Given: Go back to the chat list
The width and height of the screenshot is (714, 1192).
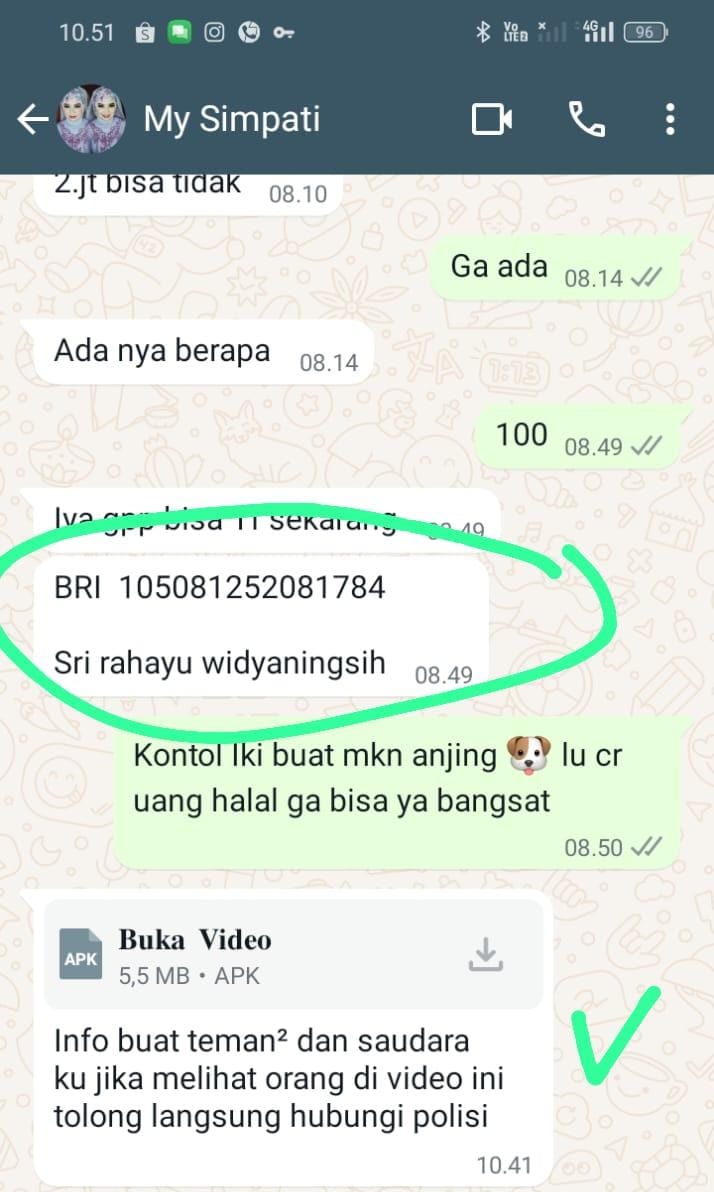Looking at the screenshot, I should click(33, 119).
